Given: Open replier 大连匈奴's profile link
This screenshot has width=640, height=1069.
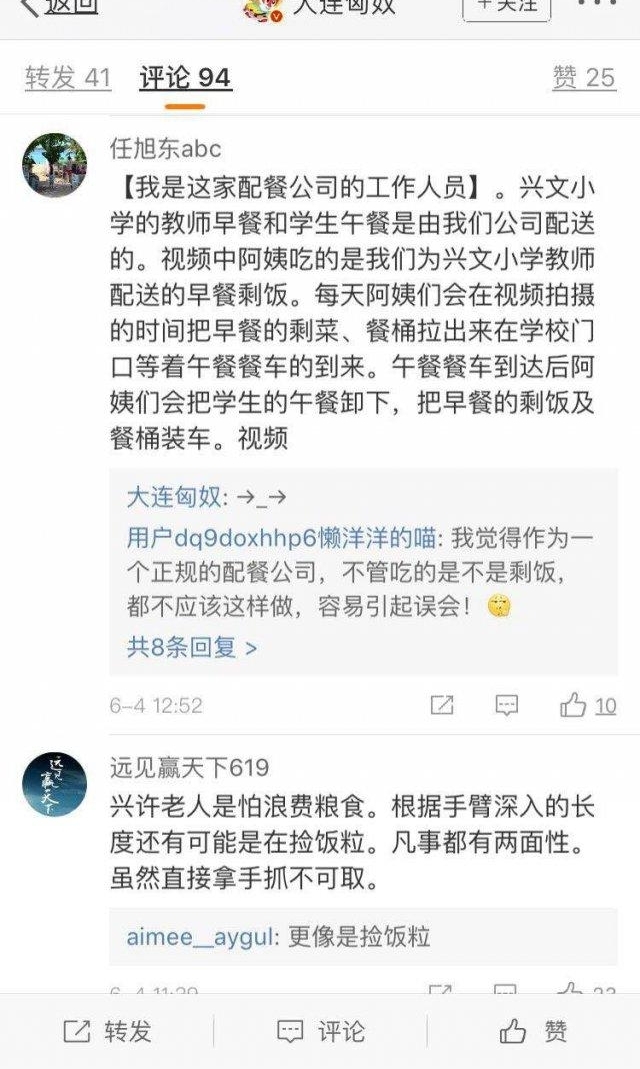Looking at the screenshot, I should pos(174,497).
